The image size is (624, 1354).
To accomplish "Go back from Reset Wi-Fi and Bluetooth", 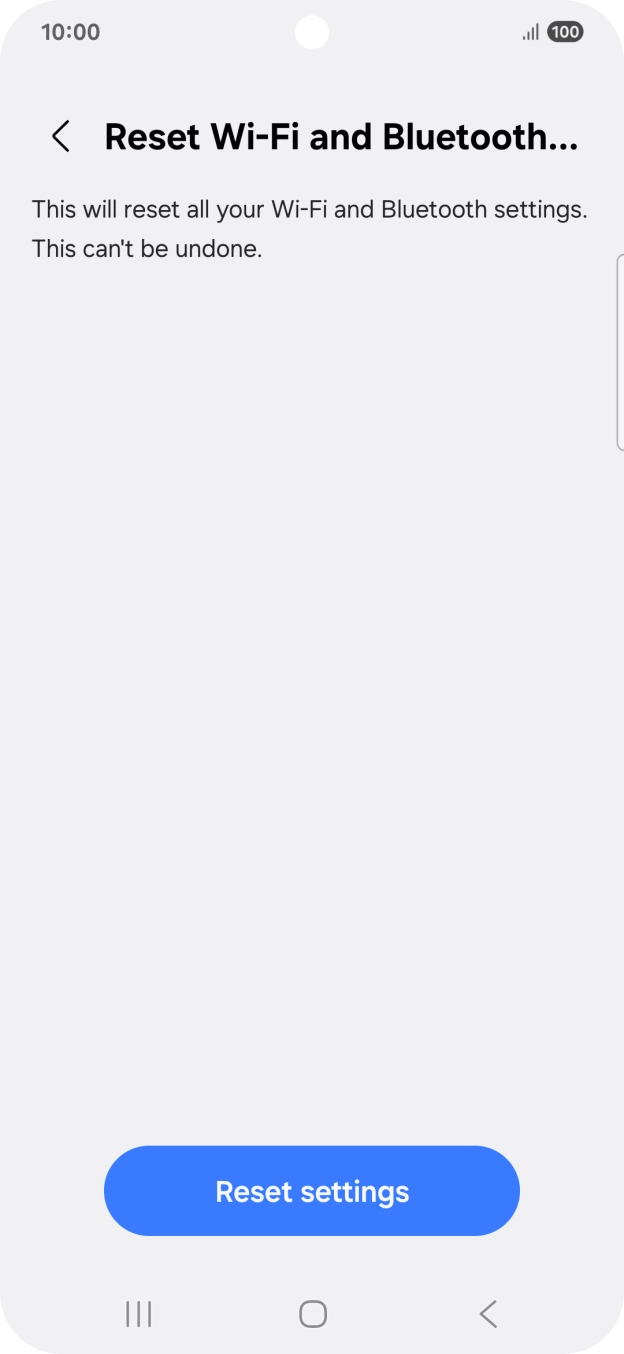I will (61, 137).
